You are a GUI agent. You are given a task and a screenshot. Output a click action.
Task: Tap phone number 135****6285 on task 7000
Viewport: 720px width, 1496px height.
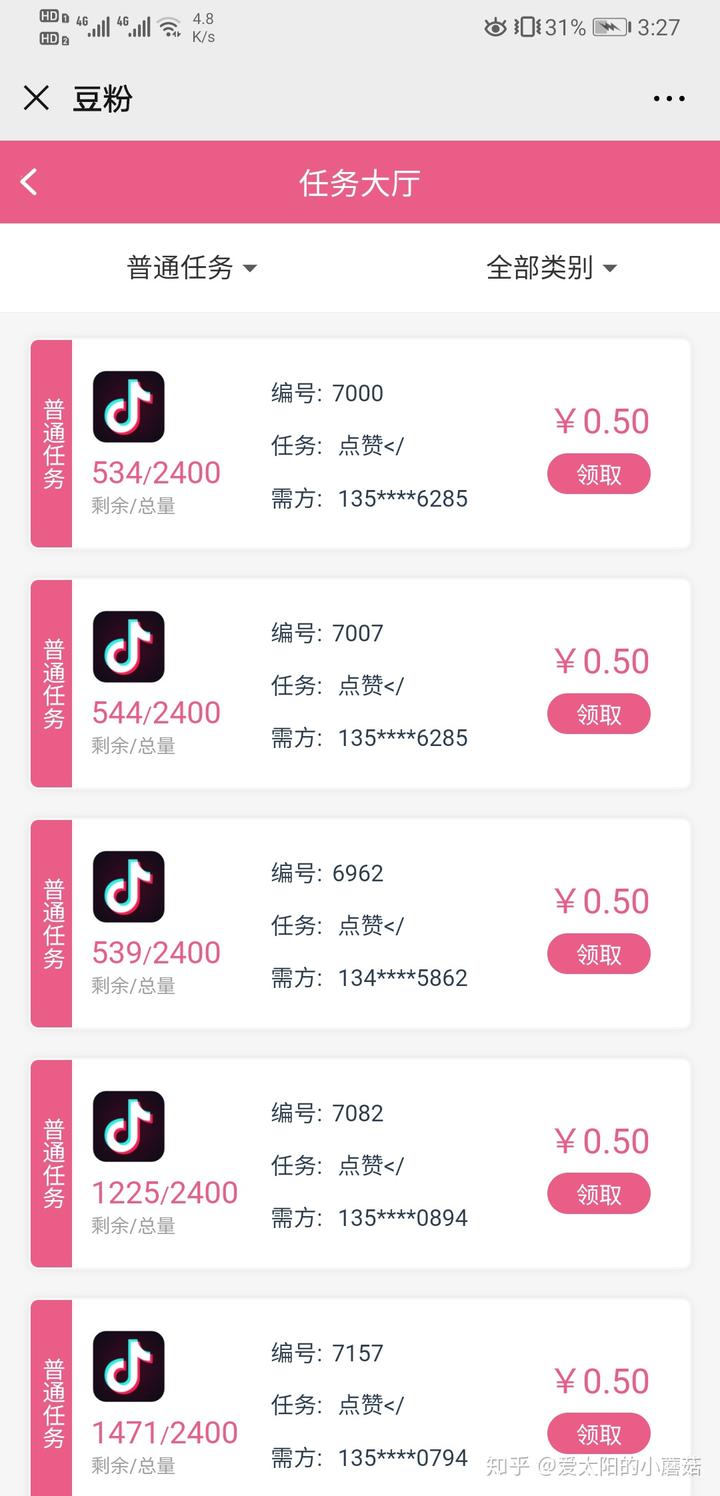point(404,499)
